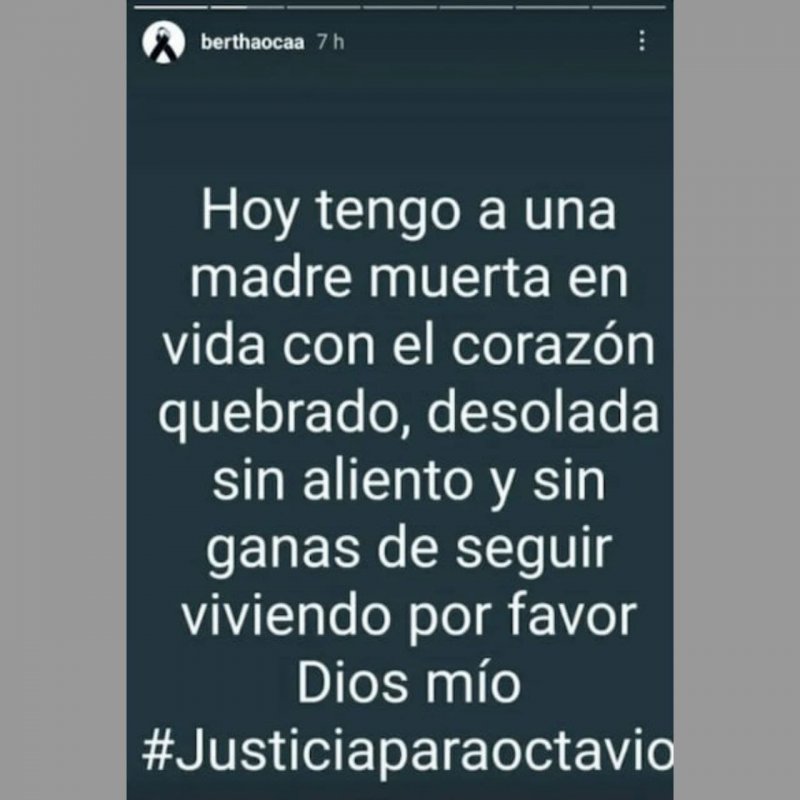This screenshot has width=800, height=800.
Task: Open the story overflow menu
Action: tap(641, 41)
